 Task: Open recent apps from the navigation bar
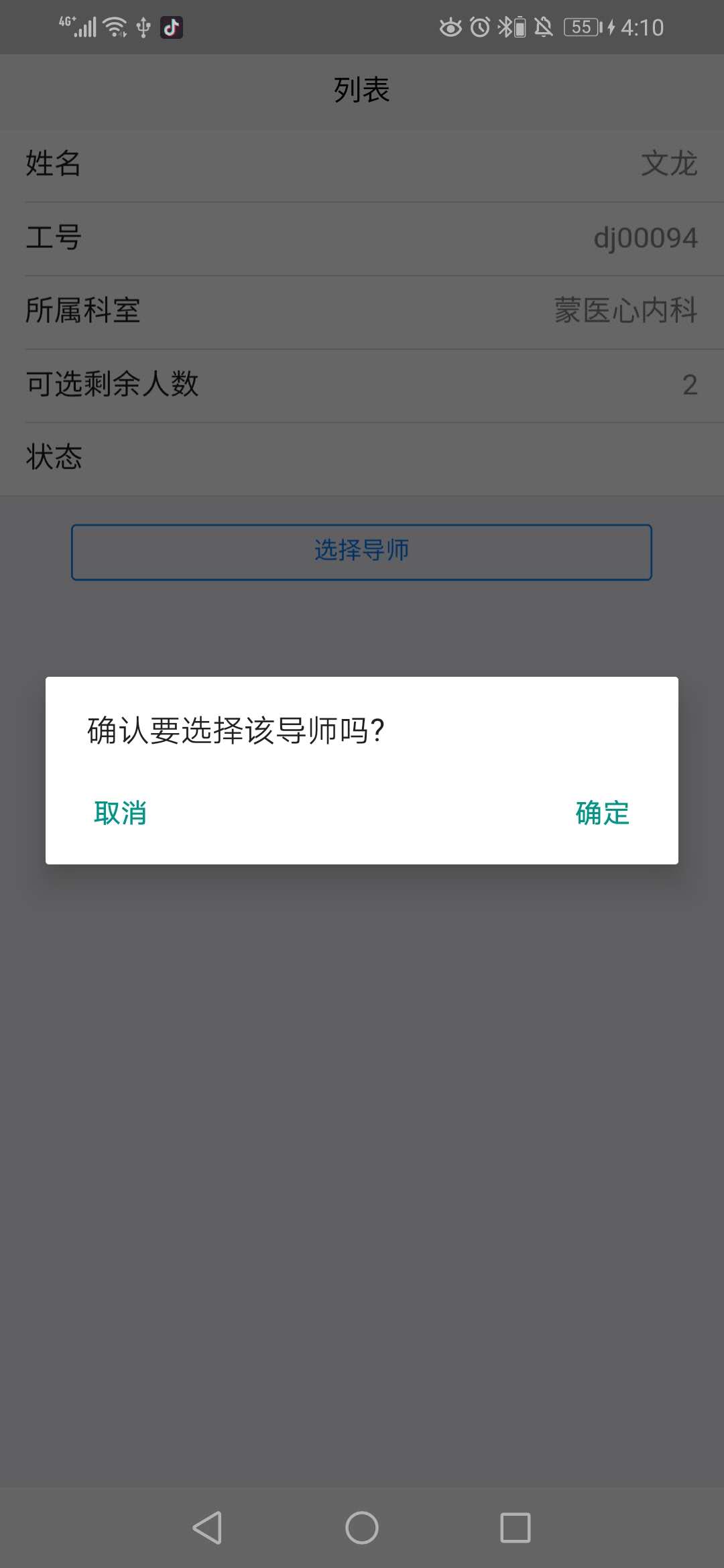coord(516,1528)
